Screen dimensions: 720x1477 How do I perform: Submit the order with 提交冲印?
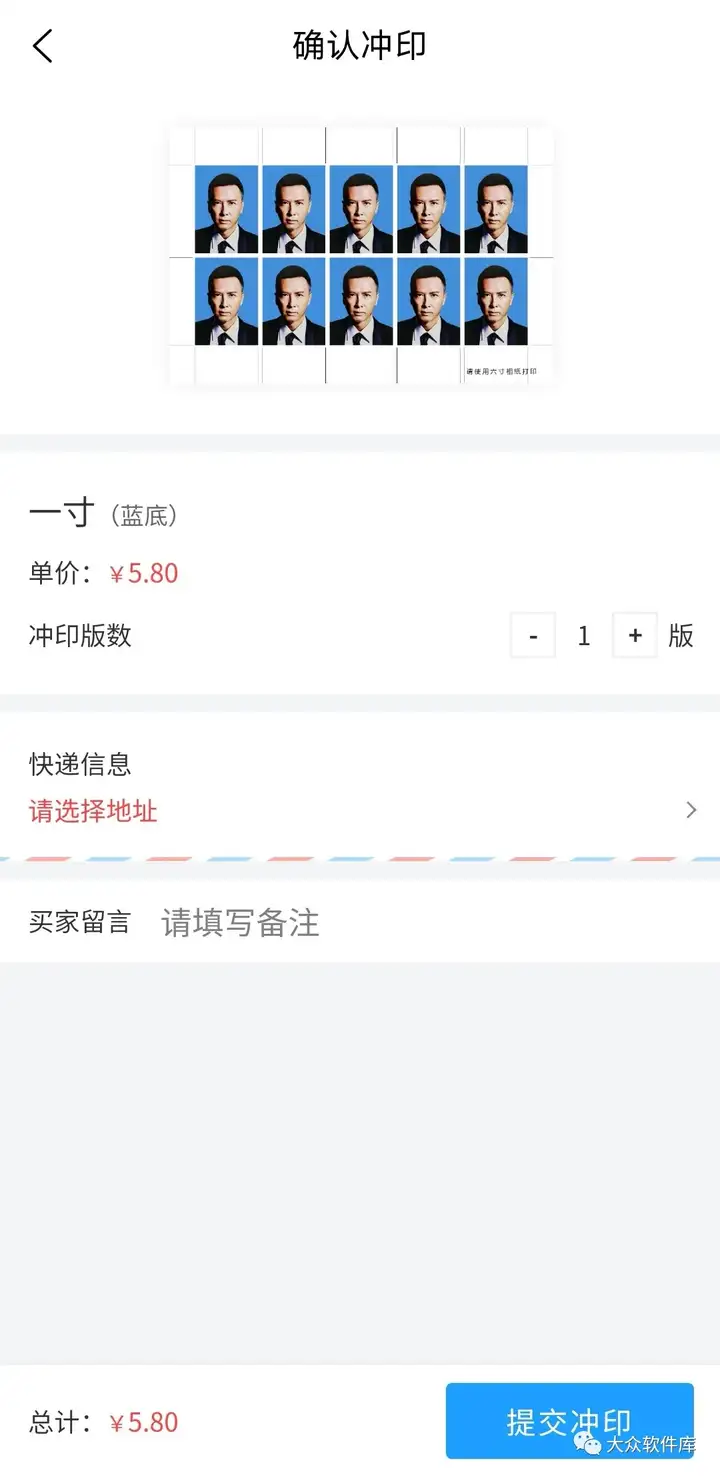[569, 1421]
